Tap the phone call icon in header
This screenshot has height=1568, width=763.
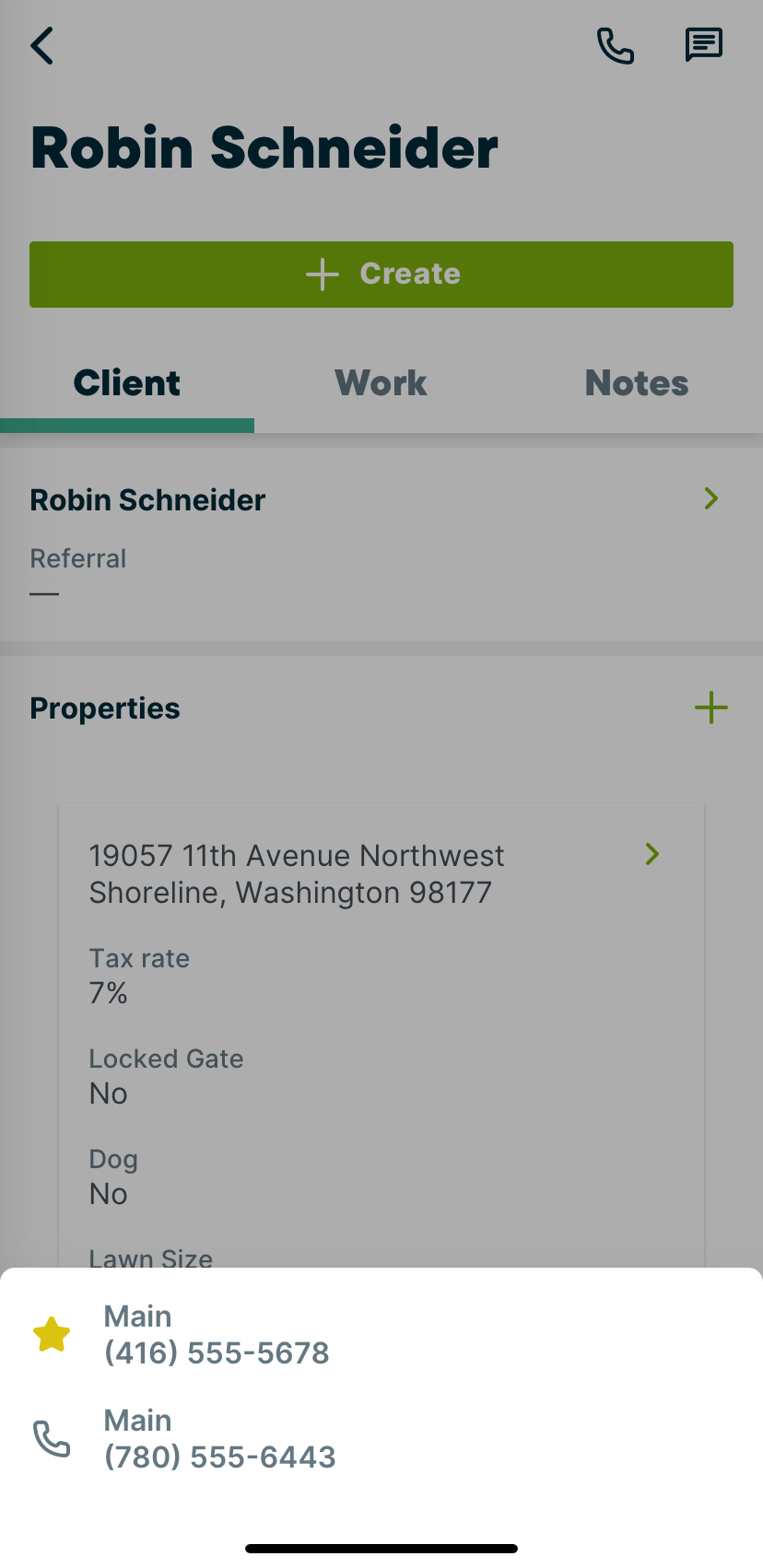tap(615, 45)
